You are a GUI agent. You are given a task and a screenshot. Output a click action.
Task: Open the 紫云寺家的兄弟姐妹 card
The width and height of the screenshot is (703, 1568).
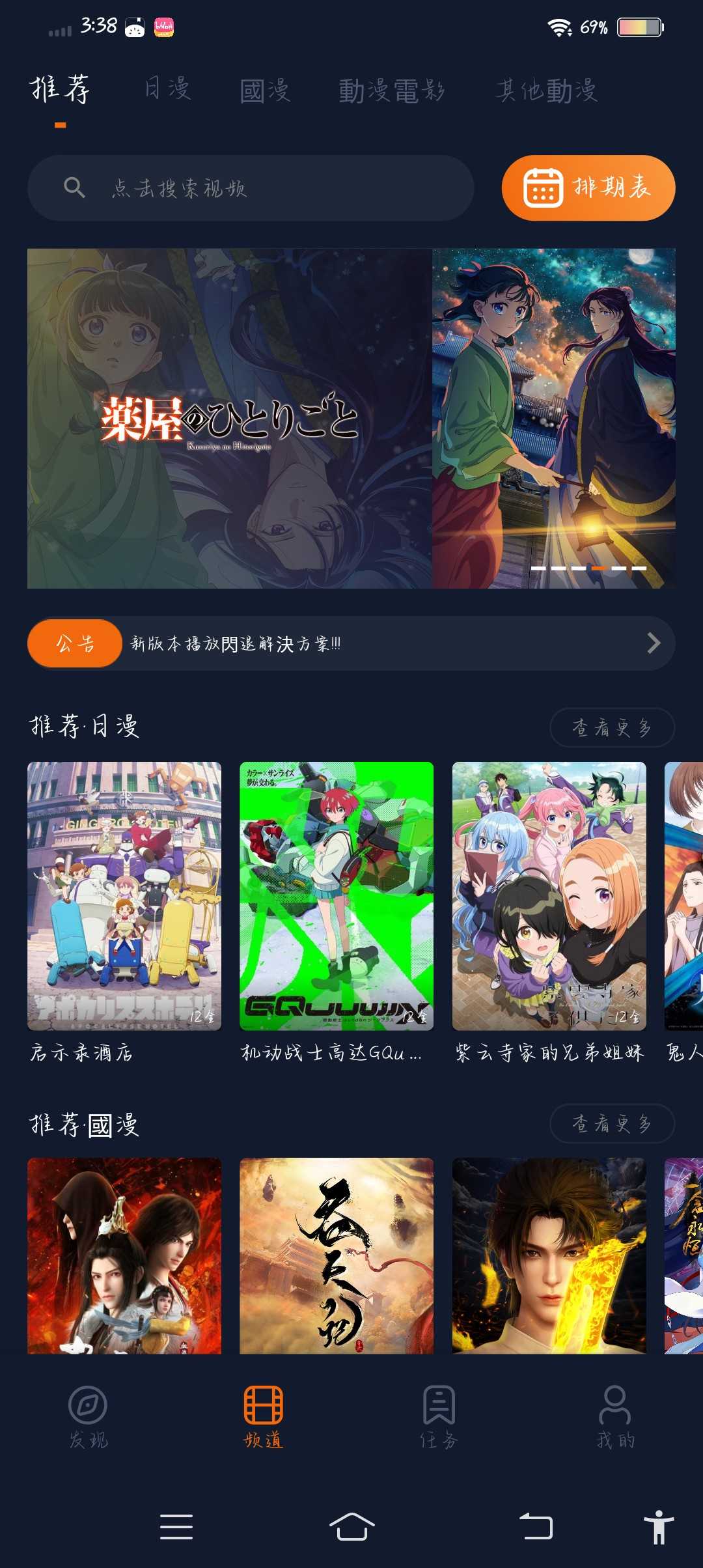[x=549, y=896]
